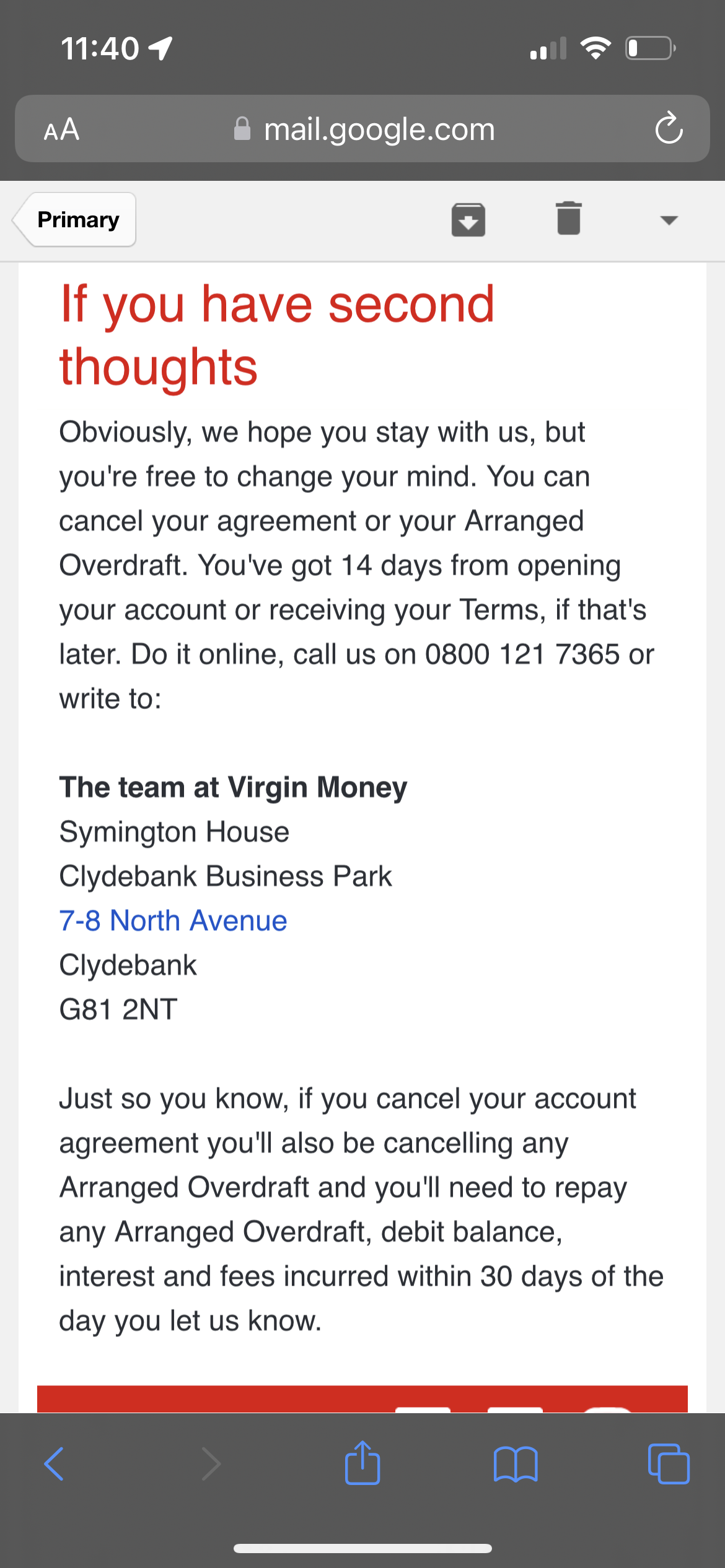Archive this email
The image size is (725, 1568).
pos(468,220)
